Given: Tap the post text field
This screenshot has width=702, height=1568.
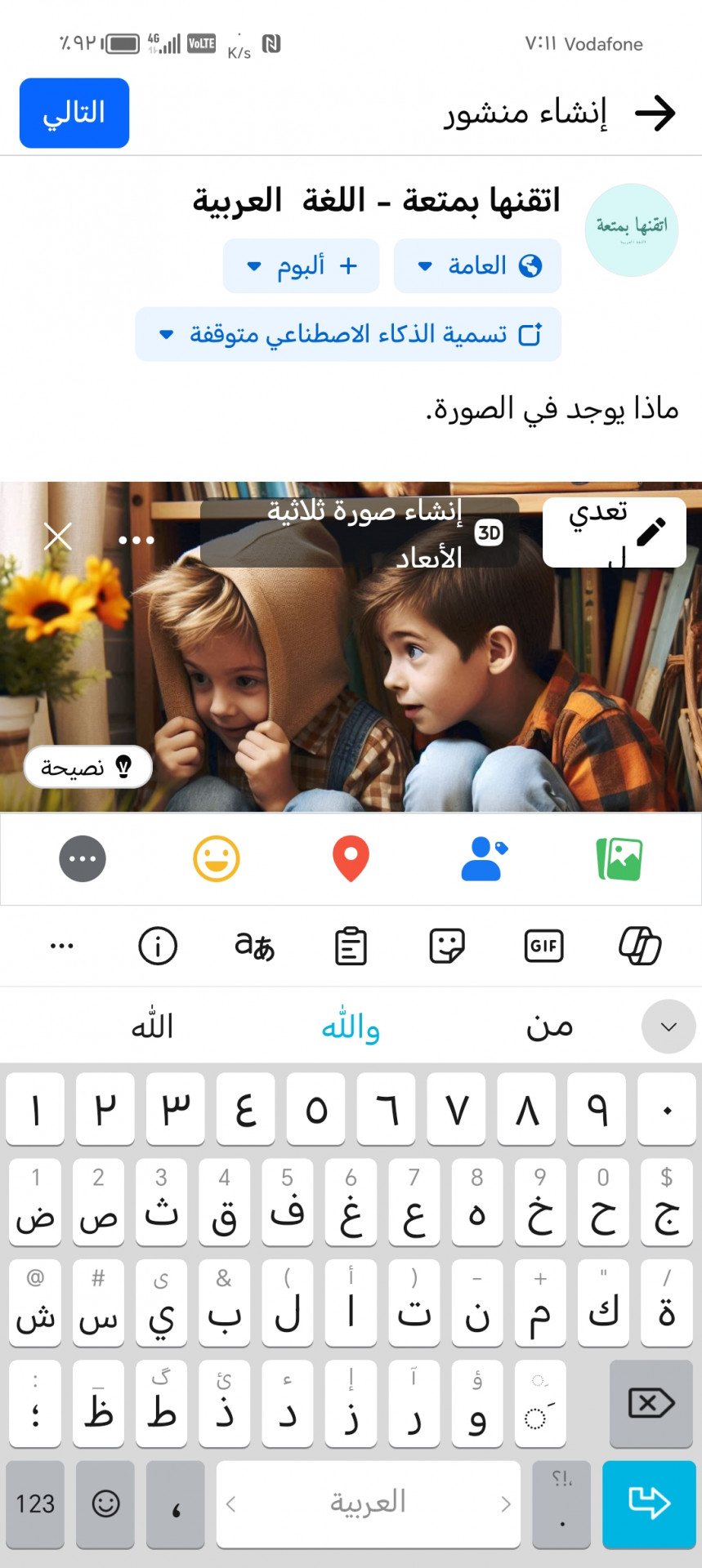Looking at the screenshot, I should click(490, 408).
